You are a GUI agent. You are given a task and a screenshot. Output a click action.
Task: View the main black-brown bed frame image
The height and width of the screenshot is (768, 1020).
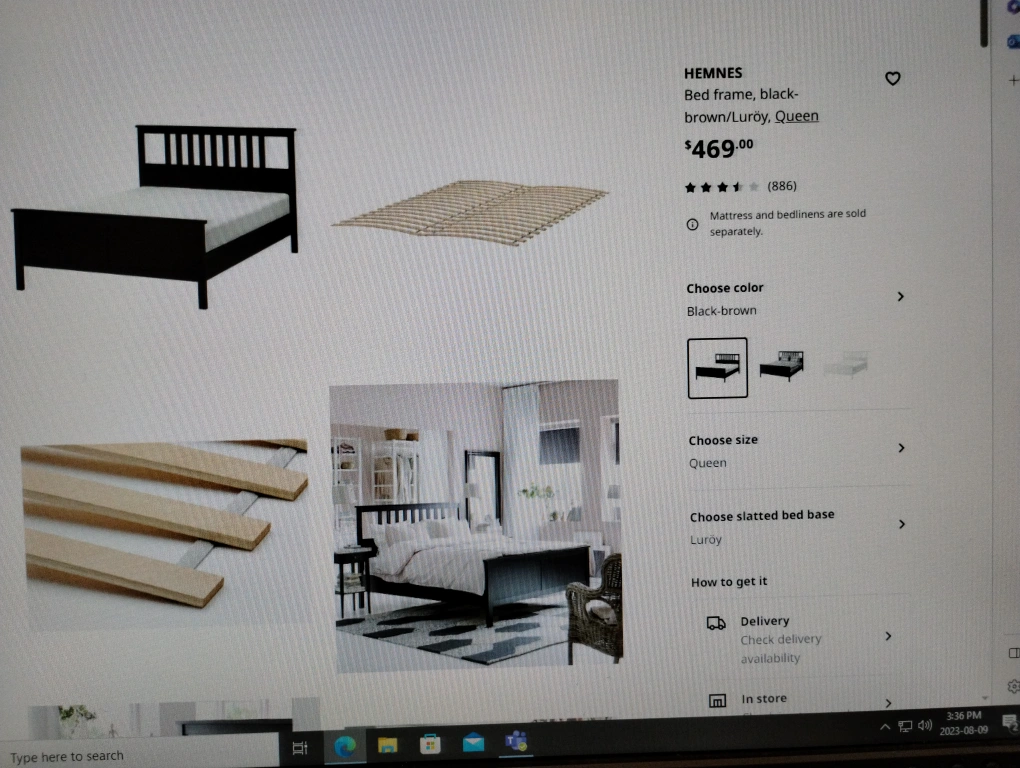pyautogui.click(x=155, y=215)
